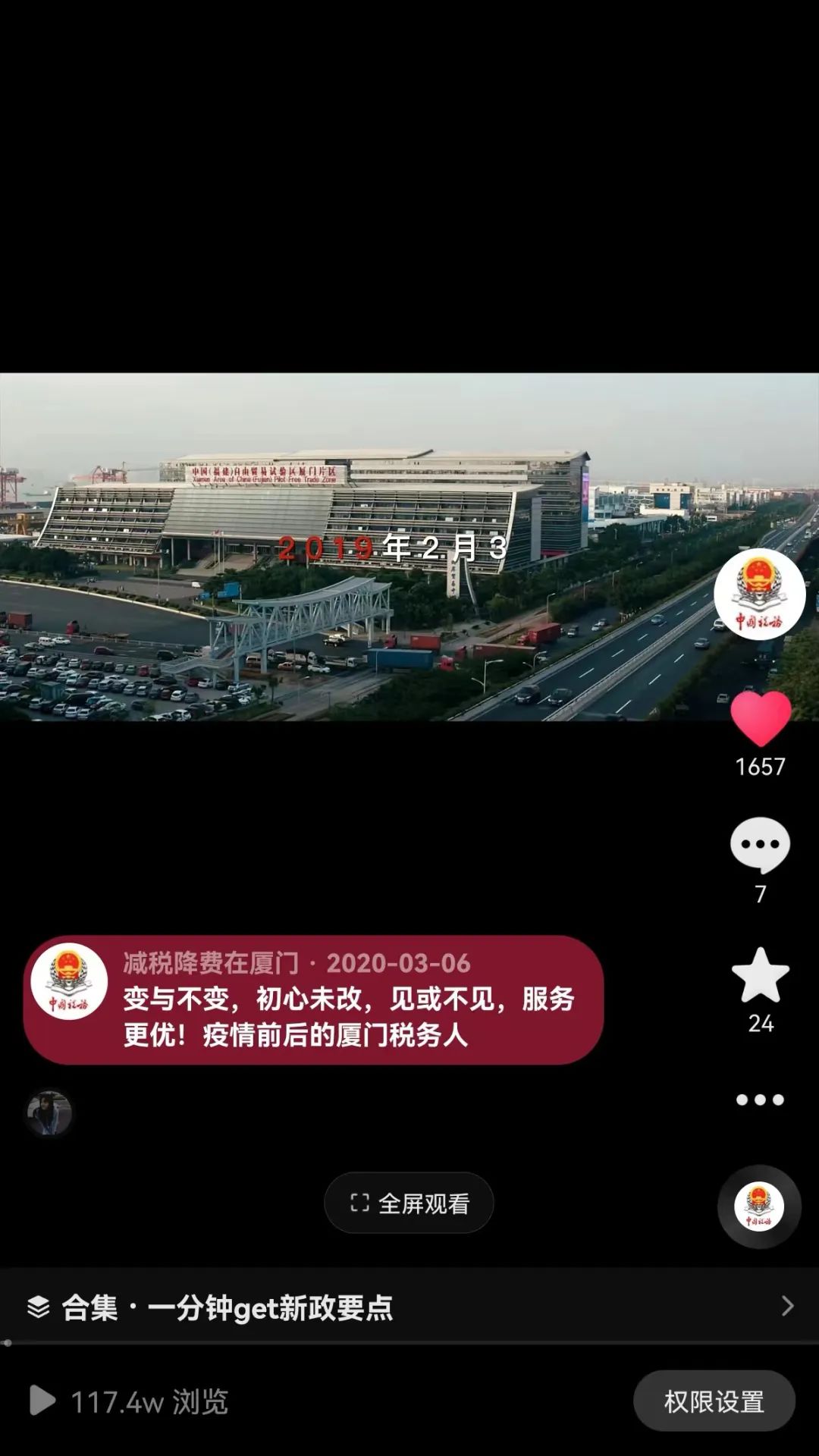Open the red video caption card
The width and height of the screenshot is (819, 1456).
coord(313,999)
